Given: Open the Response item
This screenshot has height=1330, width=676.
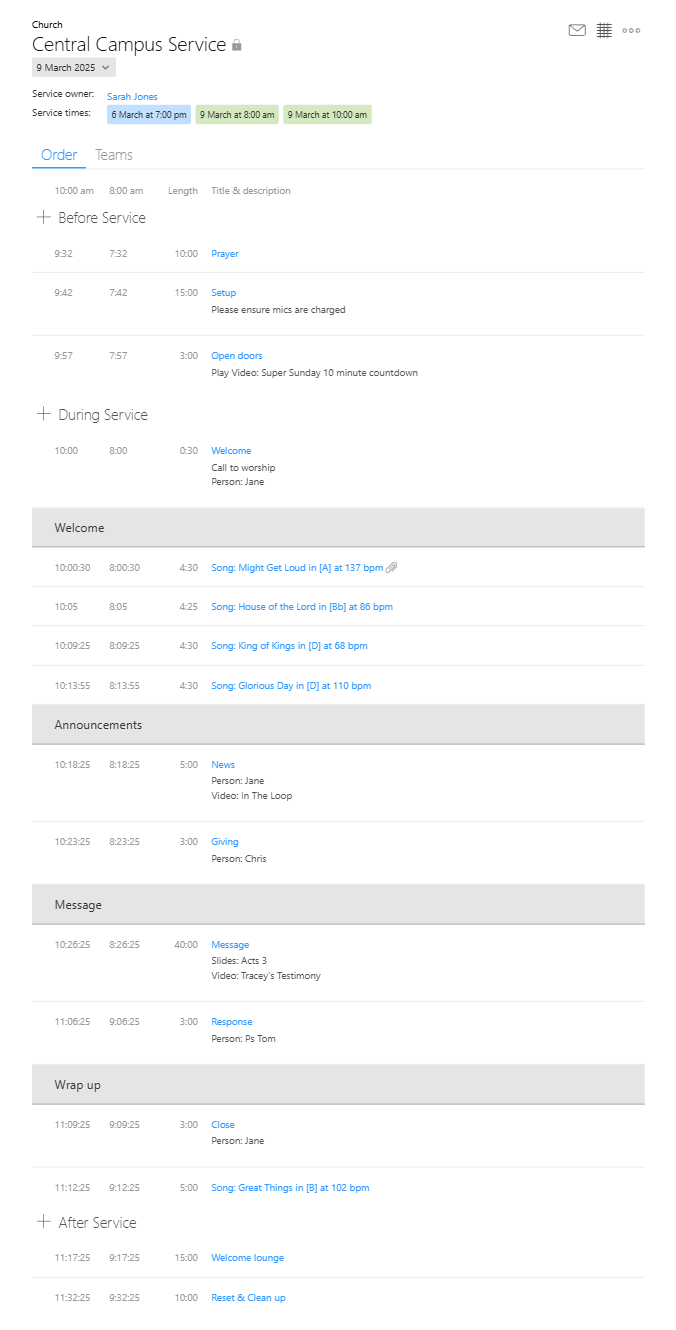Looking at the screenshot, I should coord(231,1022).
